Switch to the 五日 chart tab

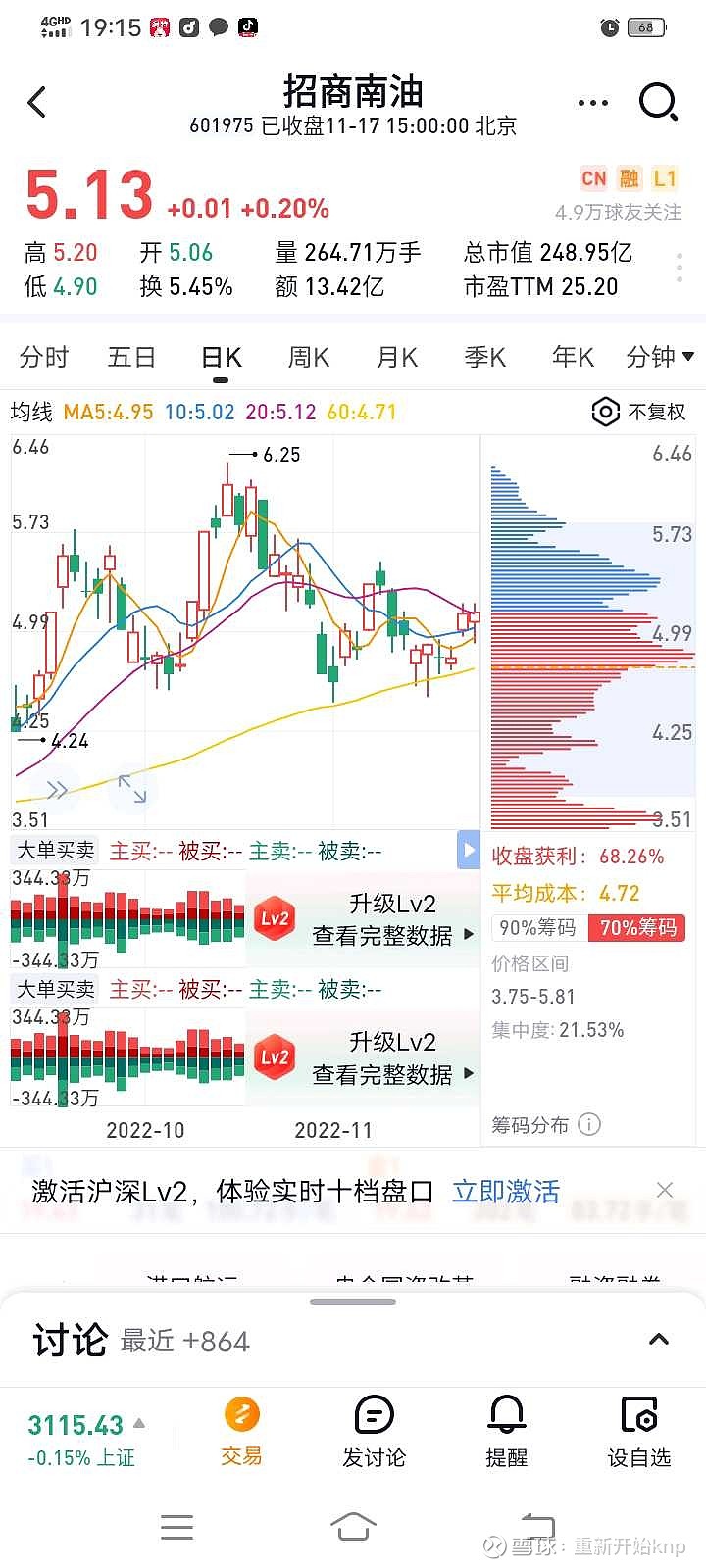click(131, 357)
